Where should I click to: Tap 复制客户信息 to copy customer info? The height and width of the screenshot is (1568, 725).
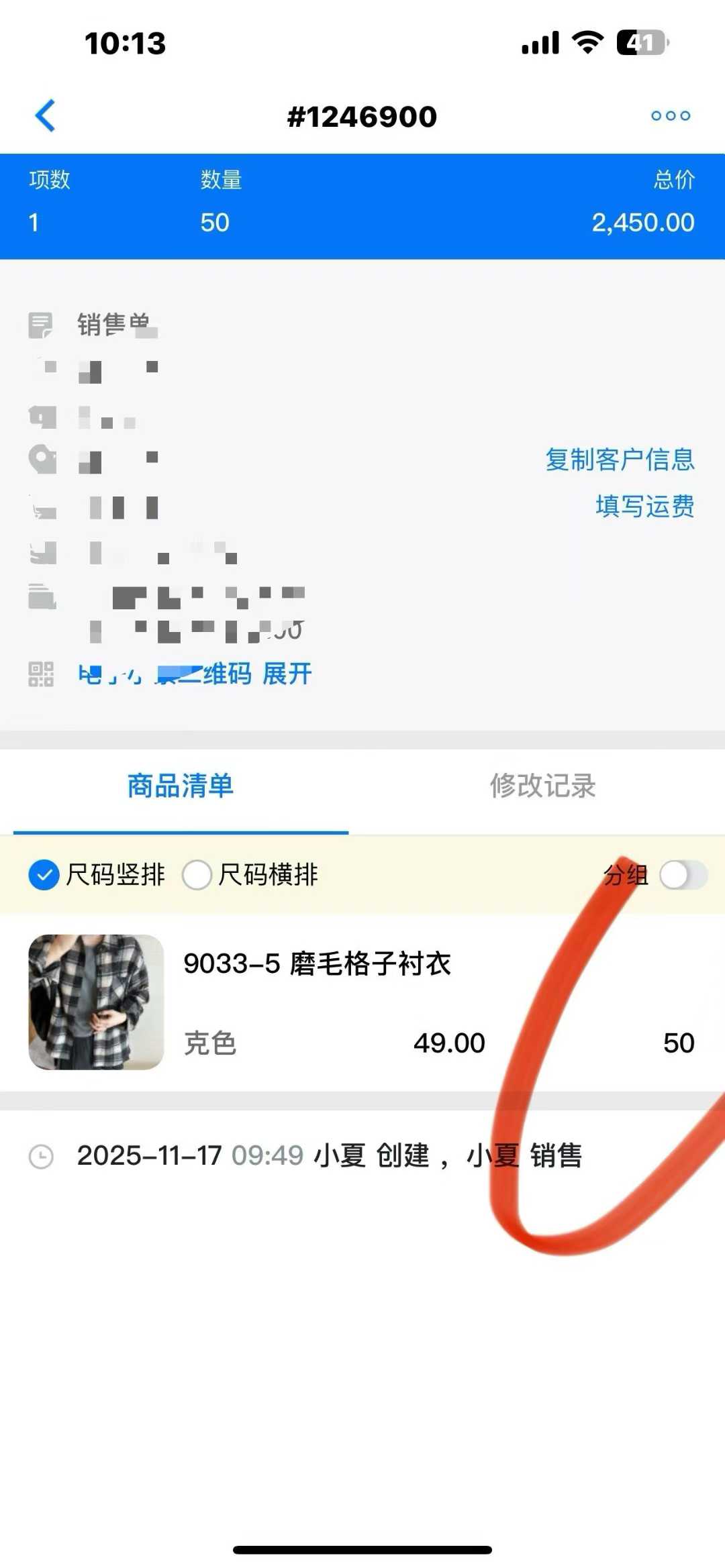pos(619,460)
